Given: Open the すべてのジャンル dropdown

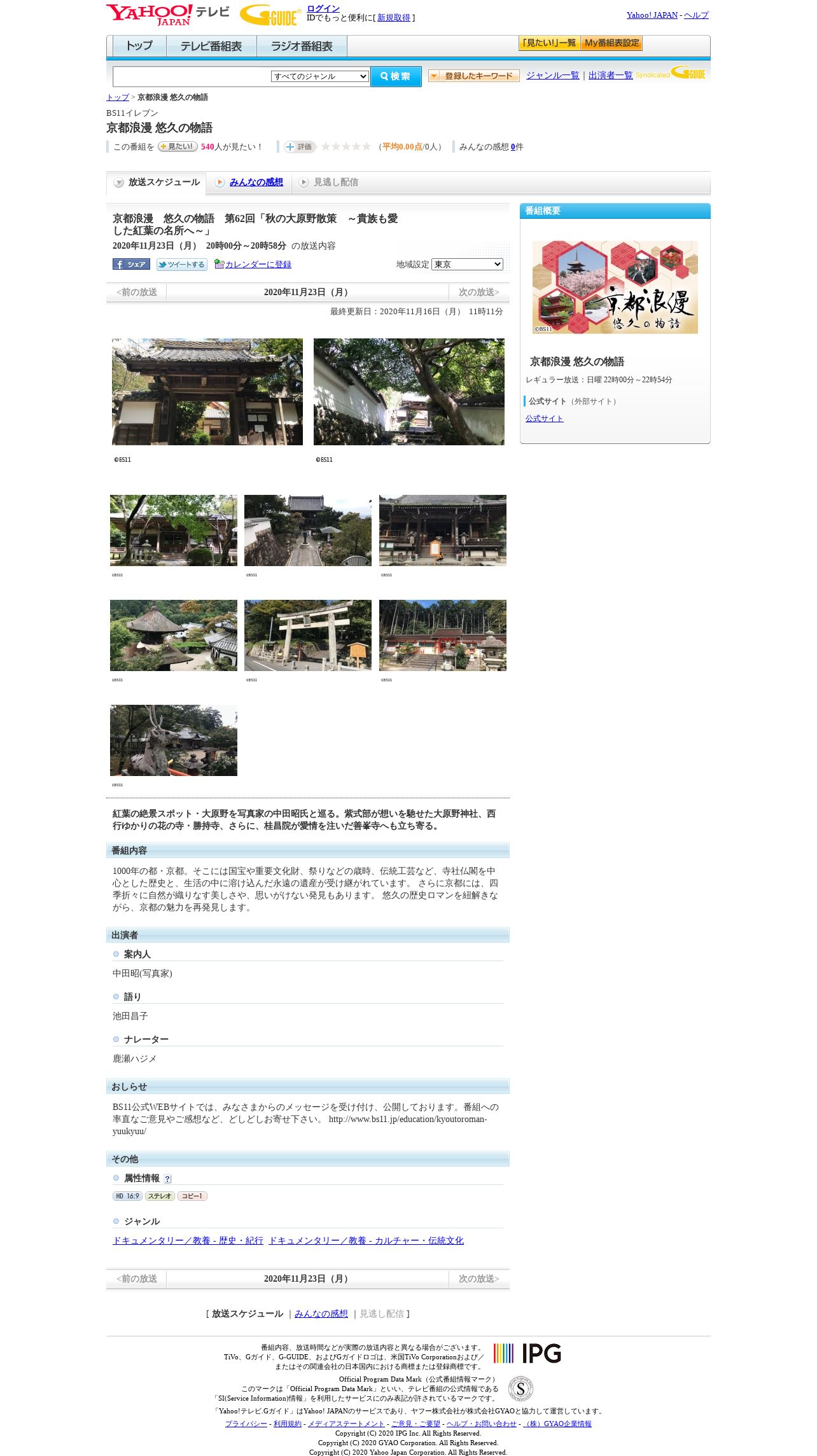Looking at the screenshot, I should (320, 76).
